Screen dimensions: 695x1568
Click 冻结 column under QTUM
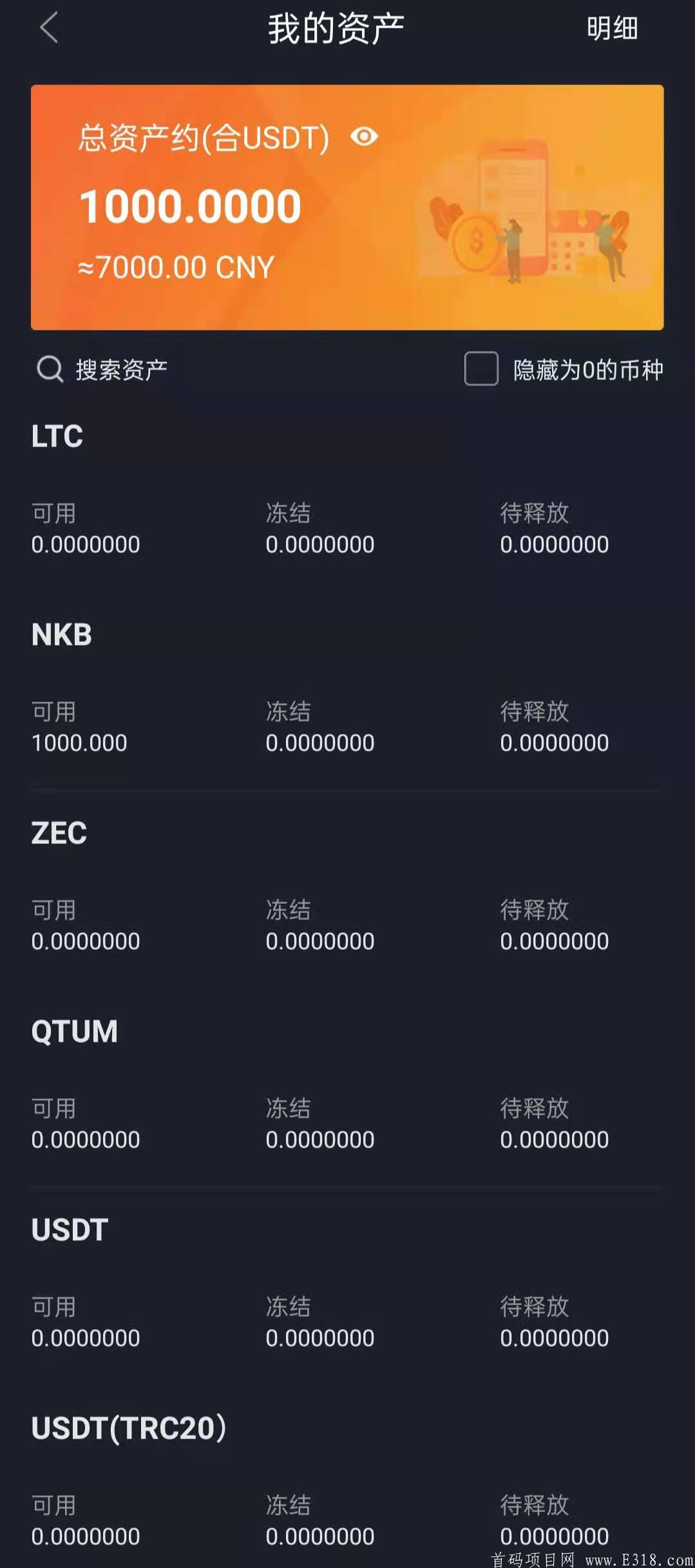pyautogui.click(x=289, y=1108)
